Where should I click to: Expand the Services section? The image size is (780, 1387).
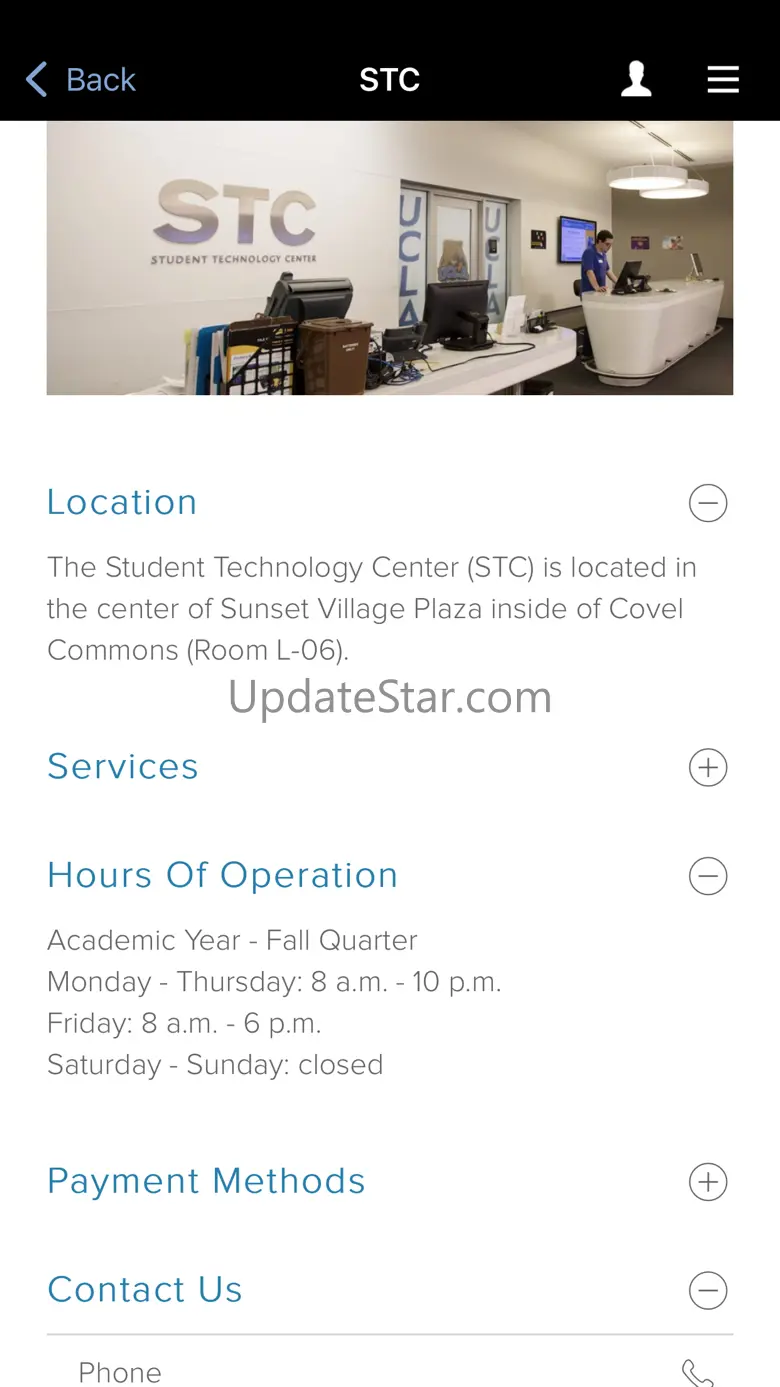[x=708, y=768]
